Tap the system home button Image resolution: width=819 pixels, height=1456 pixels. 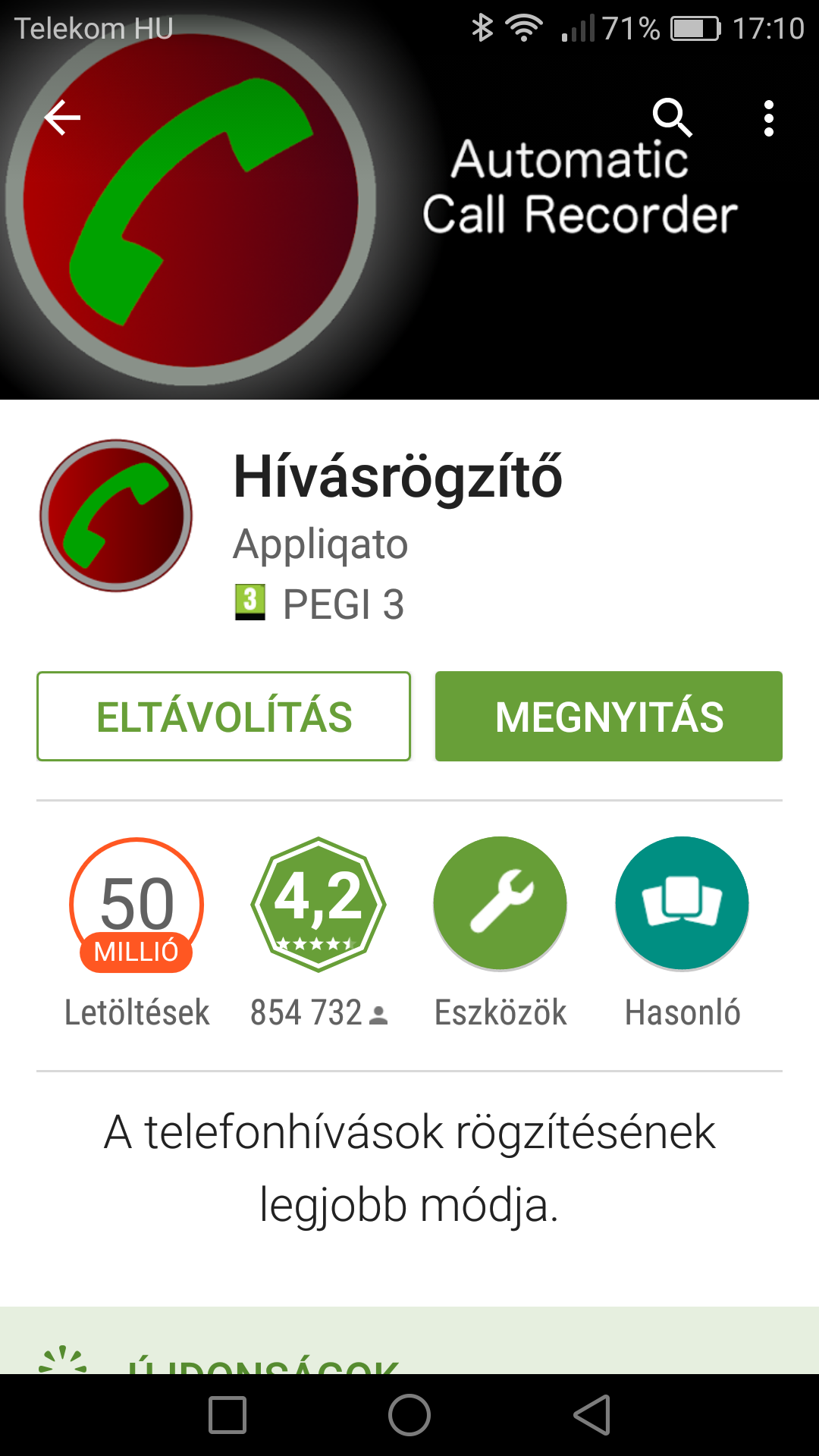tap(409, 1415)
